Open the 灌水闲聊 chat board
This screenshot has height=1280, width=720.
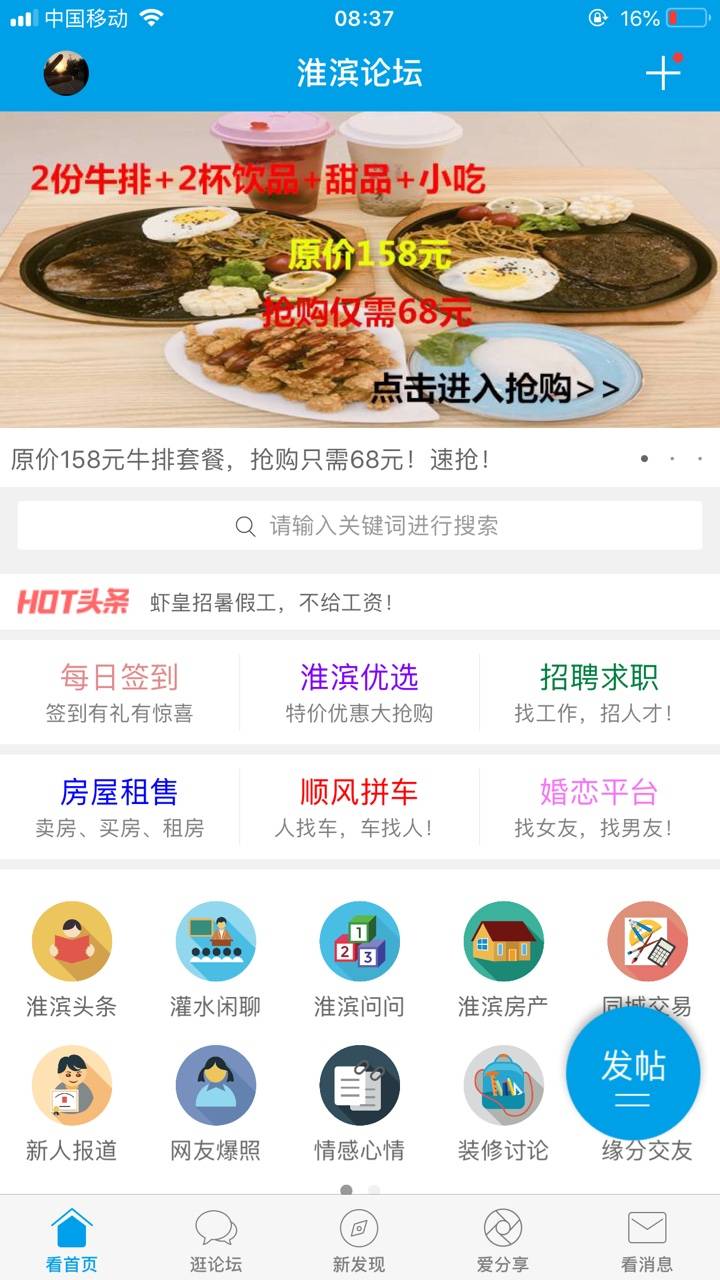tap(216, 958)
